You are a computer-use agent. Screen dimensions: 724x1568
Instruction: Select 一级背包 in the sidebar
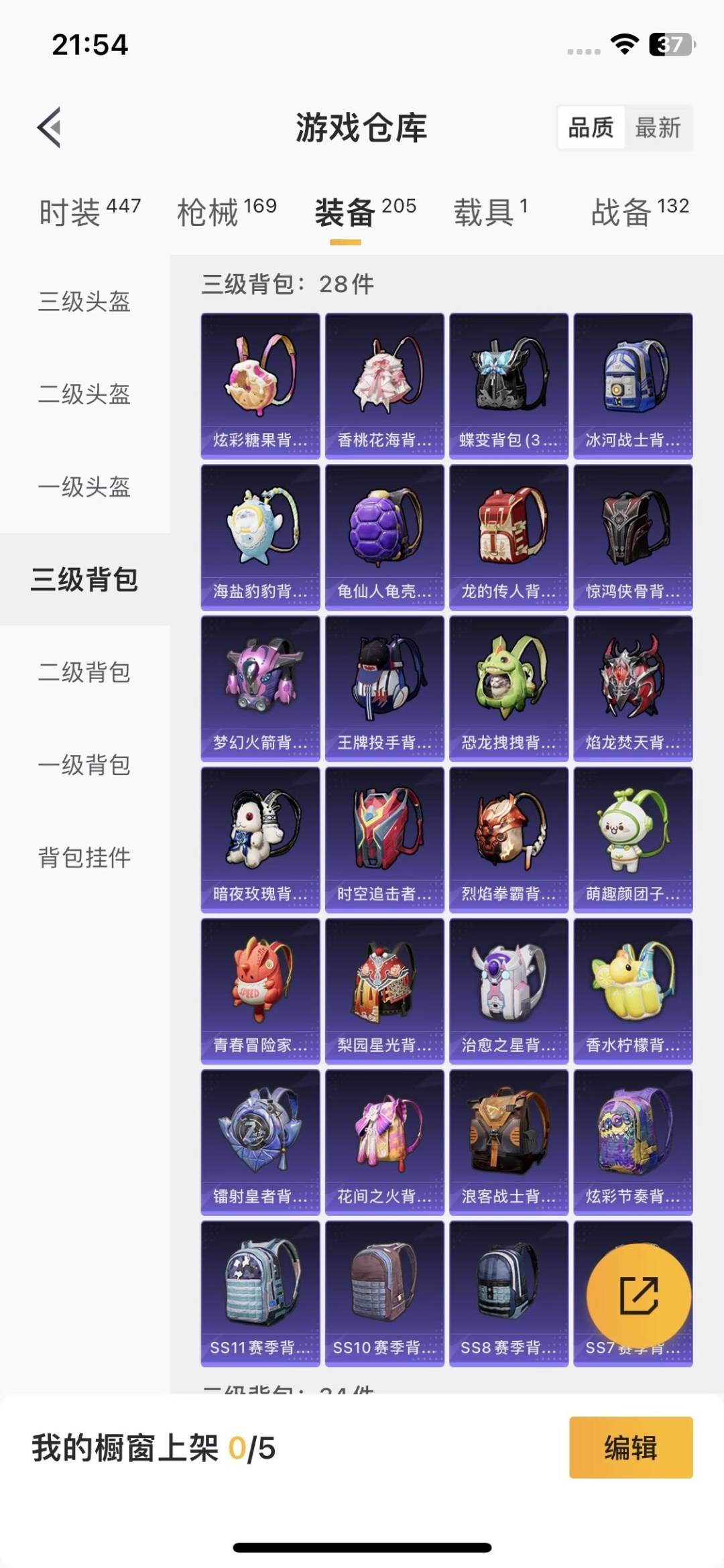tap(84, 764)
